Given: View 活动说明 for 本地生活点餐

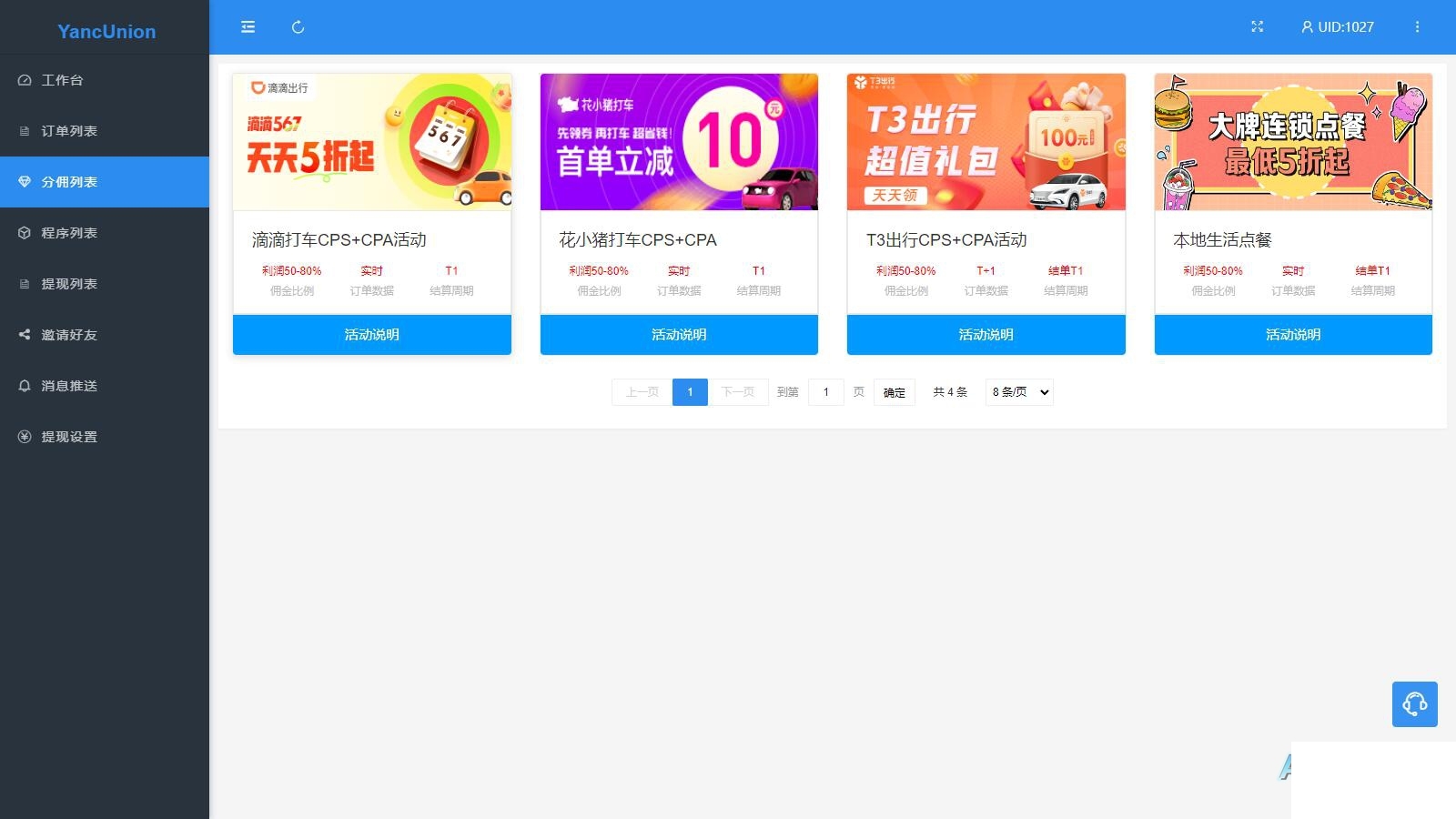Looking at the screenshot, I should pos(1292,335).
